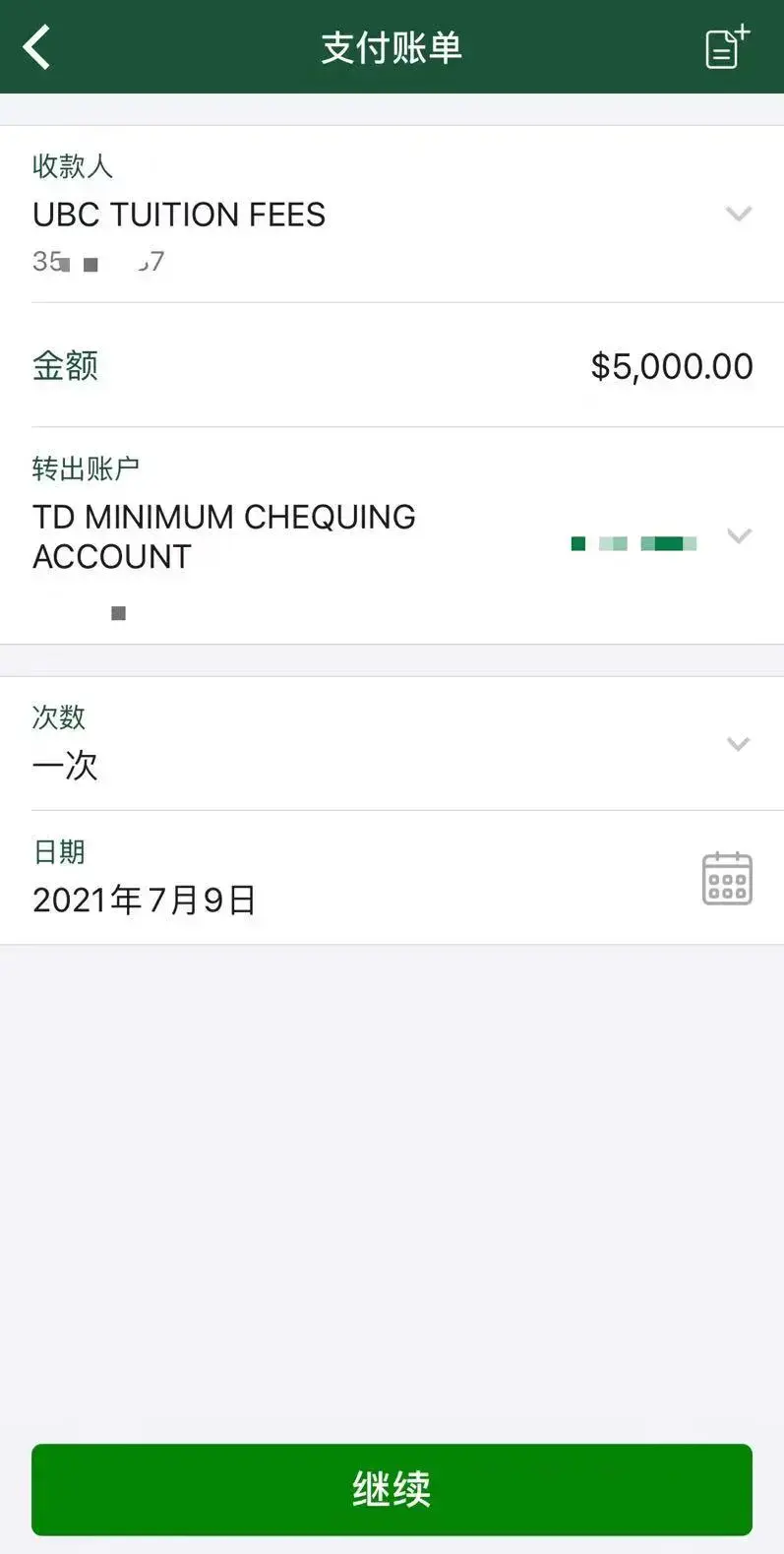Click the masked account number digits

point(98,262)
